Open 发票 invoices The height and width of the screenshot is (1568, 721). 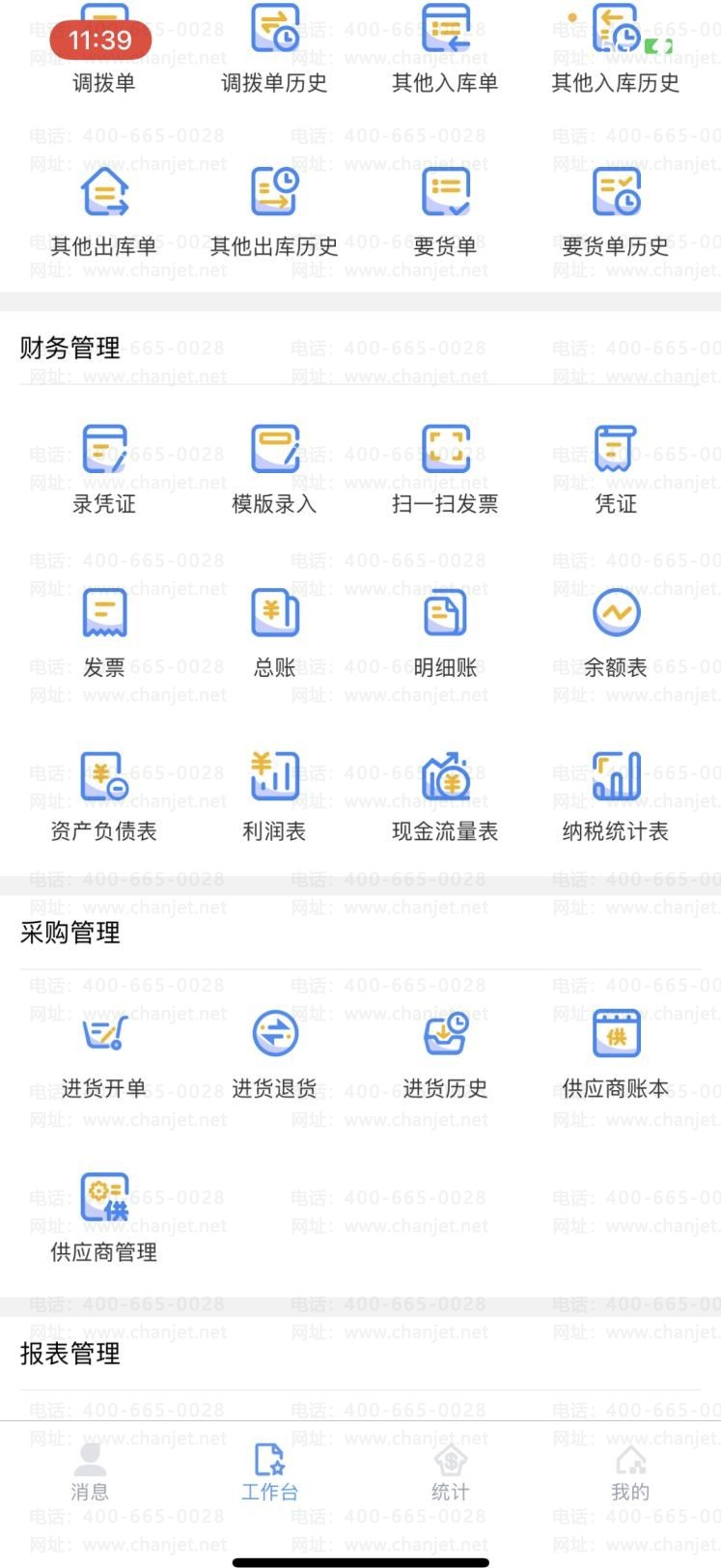[103, 633]
